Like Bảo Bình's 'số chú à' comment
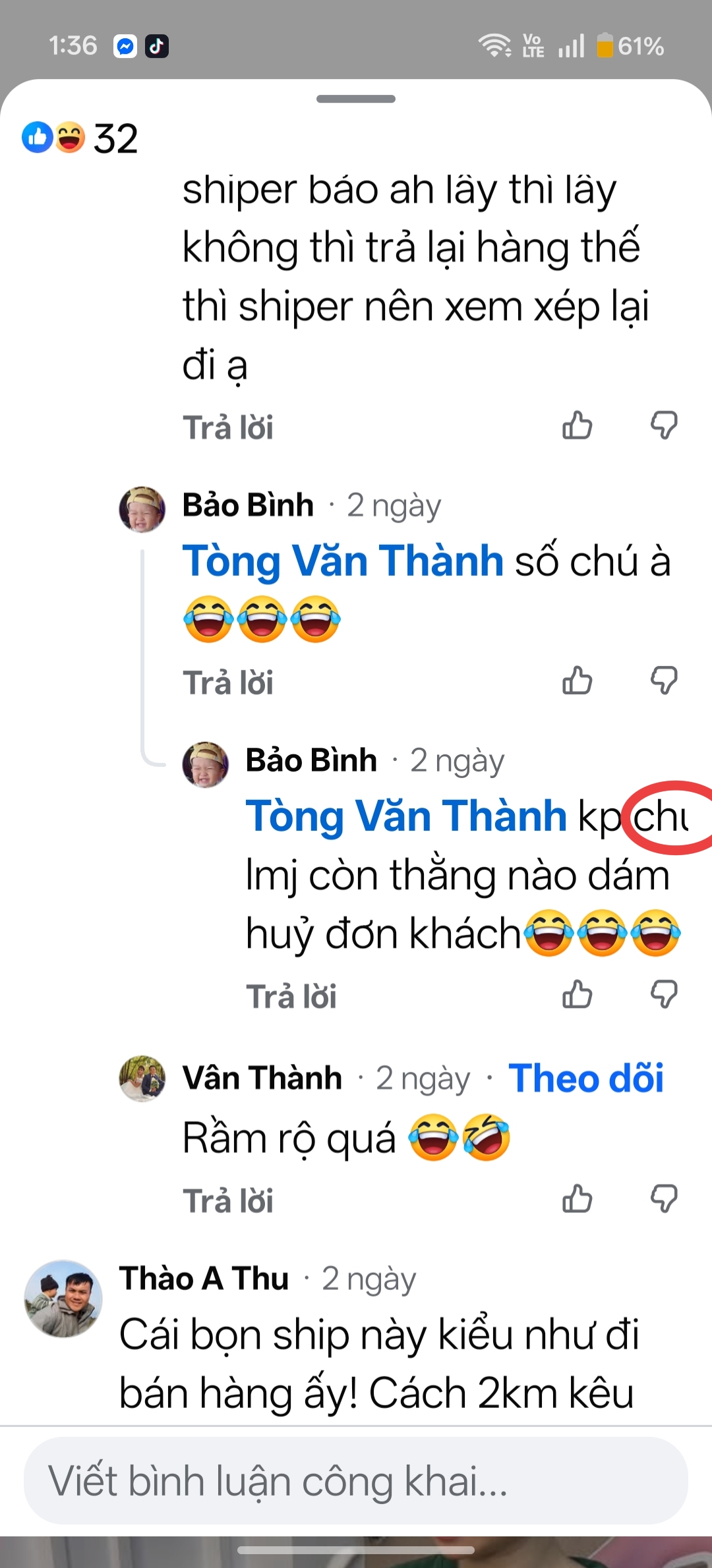Viewport: 712px width, 1568px height. click(577, 681)
